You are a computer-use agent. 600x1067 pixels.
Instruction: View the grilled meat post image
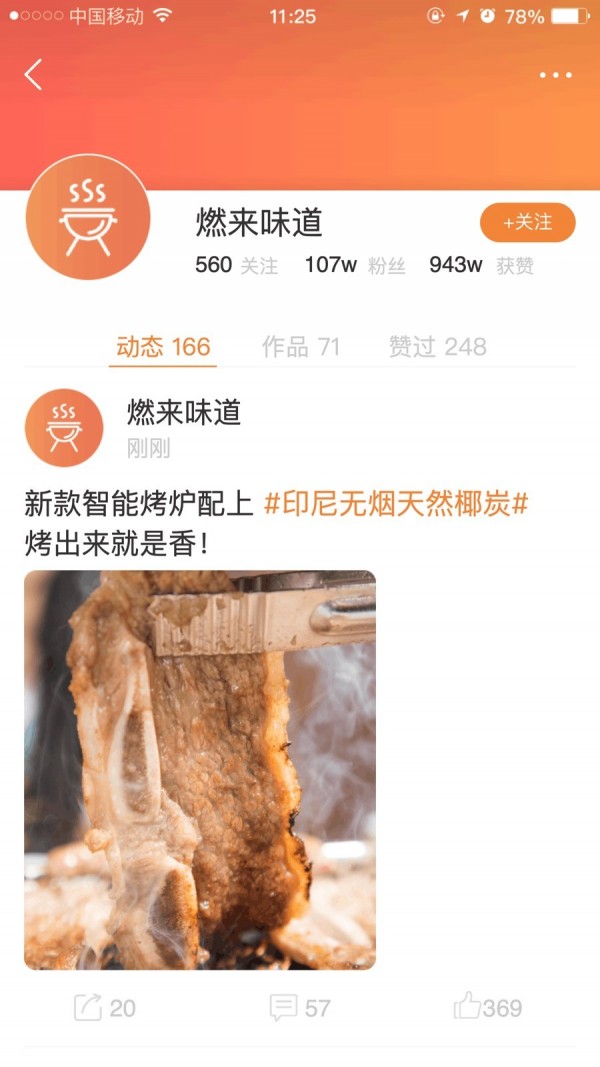pyautogui.click(x=200, y=769)
